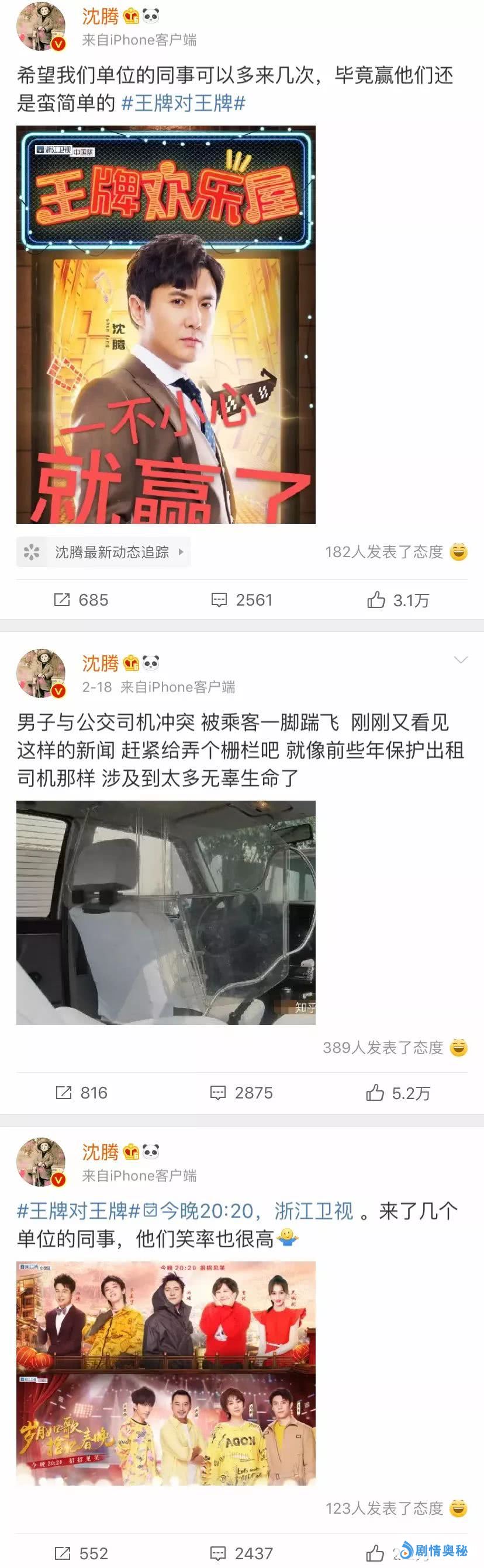Open 沈腾's avatar on the 2-18 post
This screenshot has width=484, height=1568.
[41, 673]
